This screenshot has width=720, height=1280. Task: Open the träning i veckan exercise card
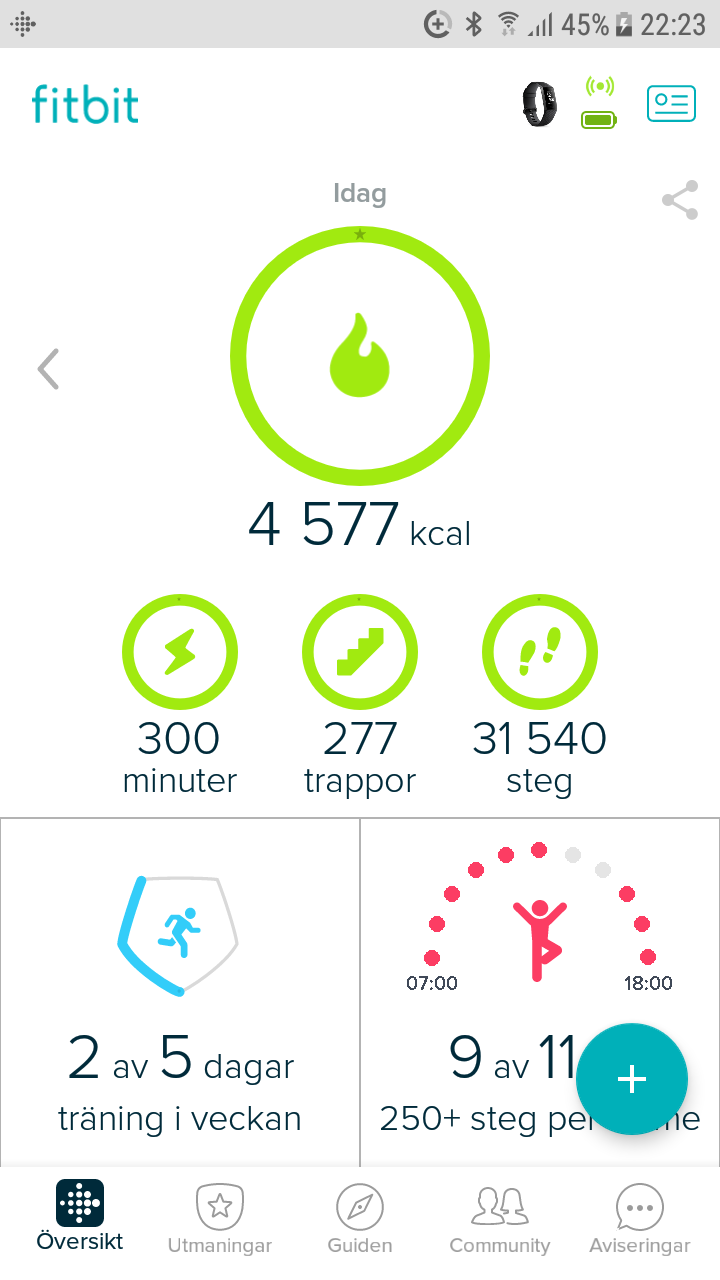point(180,990)
